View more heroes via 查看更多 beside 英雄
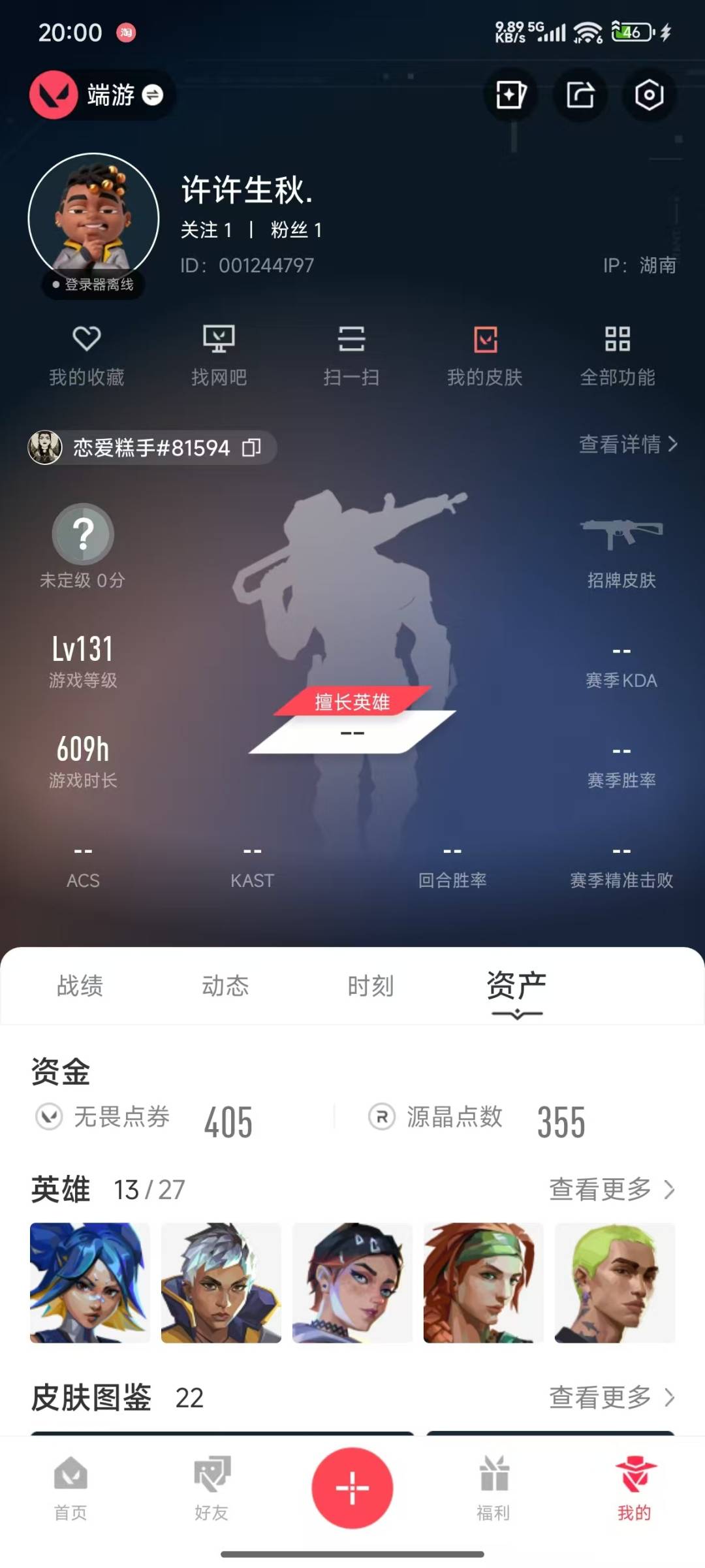This screenshot has height=1568, width=705. 612,1189
